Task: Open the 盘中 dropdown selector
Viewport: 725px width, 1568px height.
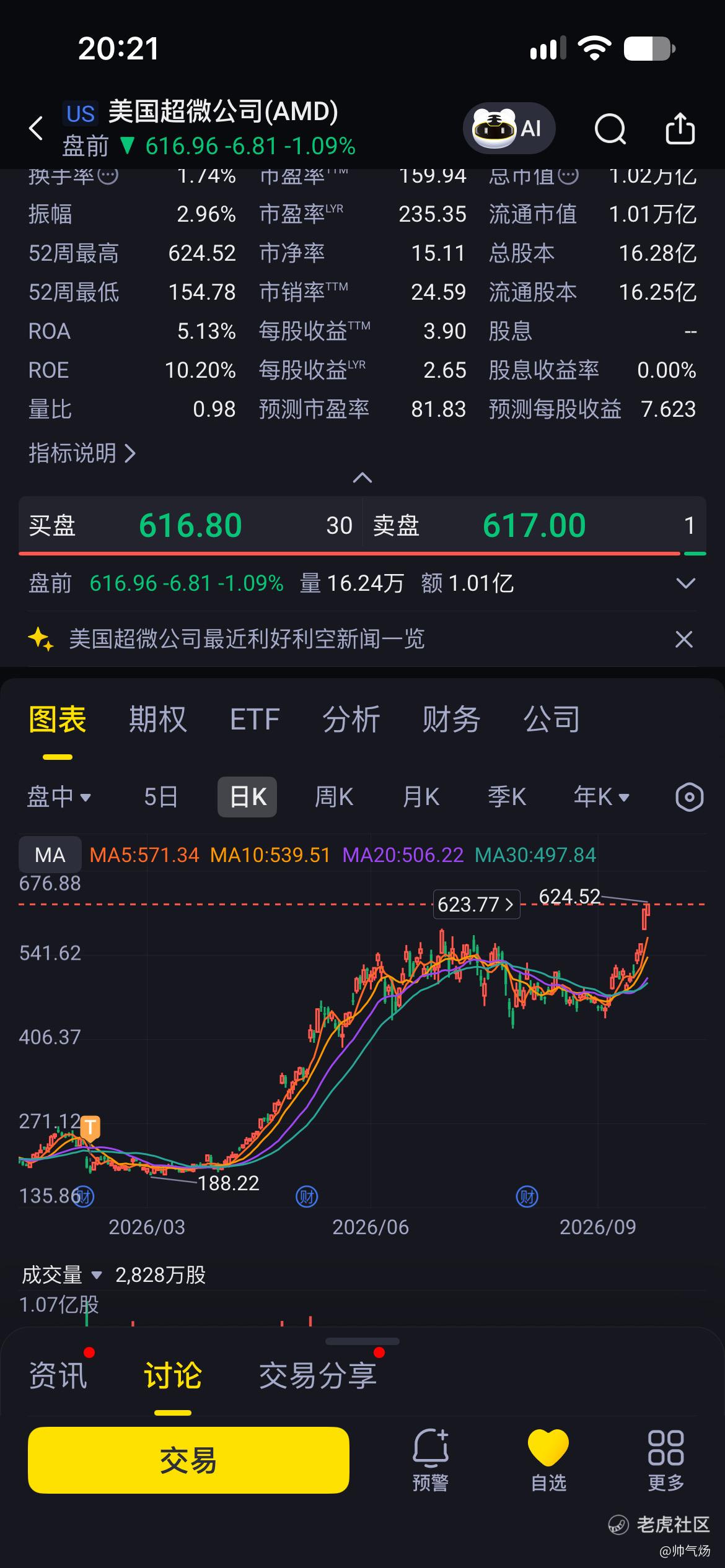Action: click(x=59, y=796)
